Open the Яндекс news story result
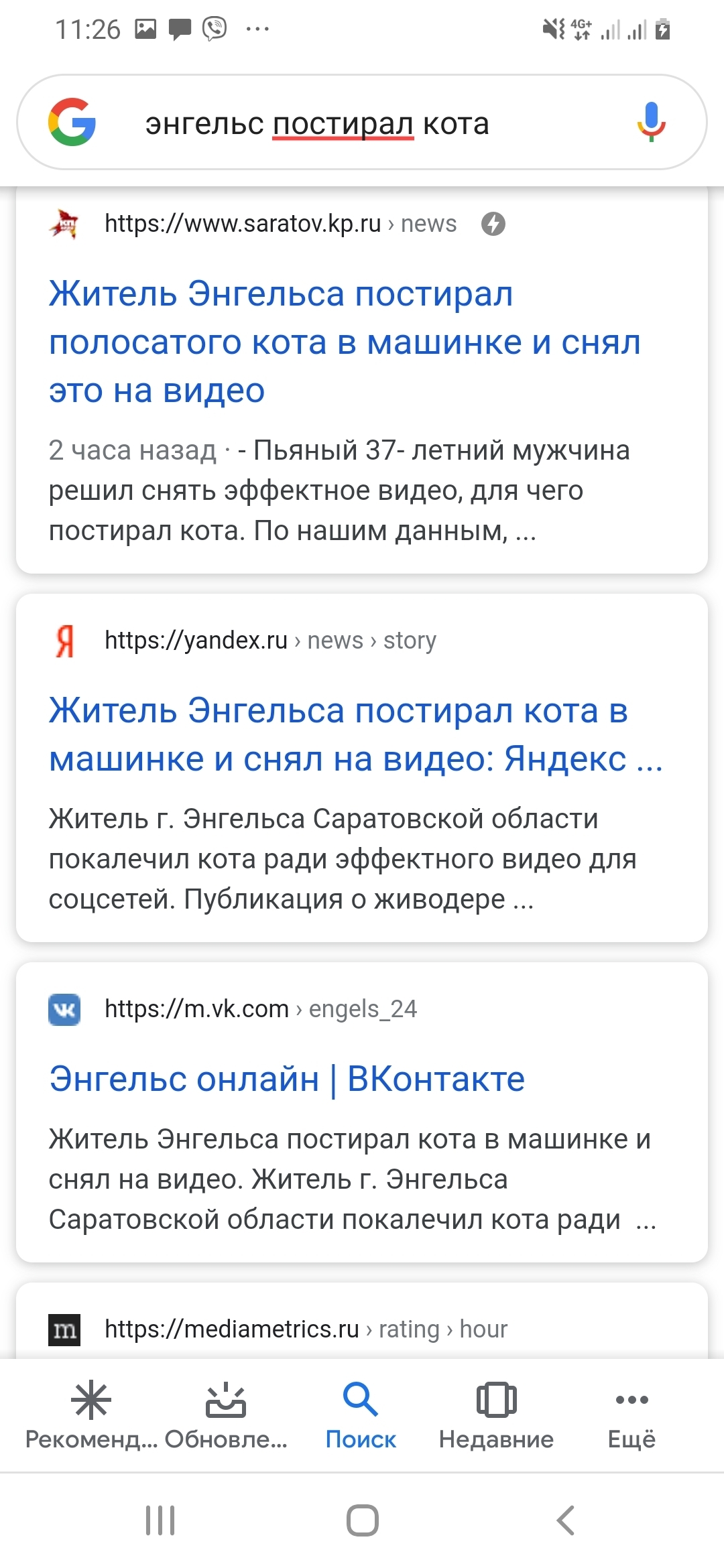Image resolution: width=724 pixels, height=1568 pixels. (x=356, y=734)
